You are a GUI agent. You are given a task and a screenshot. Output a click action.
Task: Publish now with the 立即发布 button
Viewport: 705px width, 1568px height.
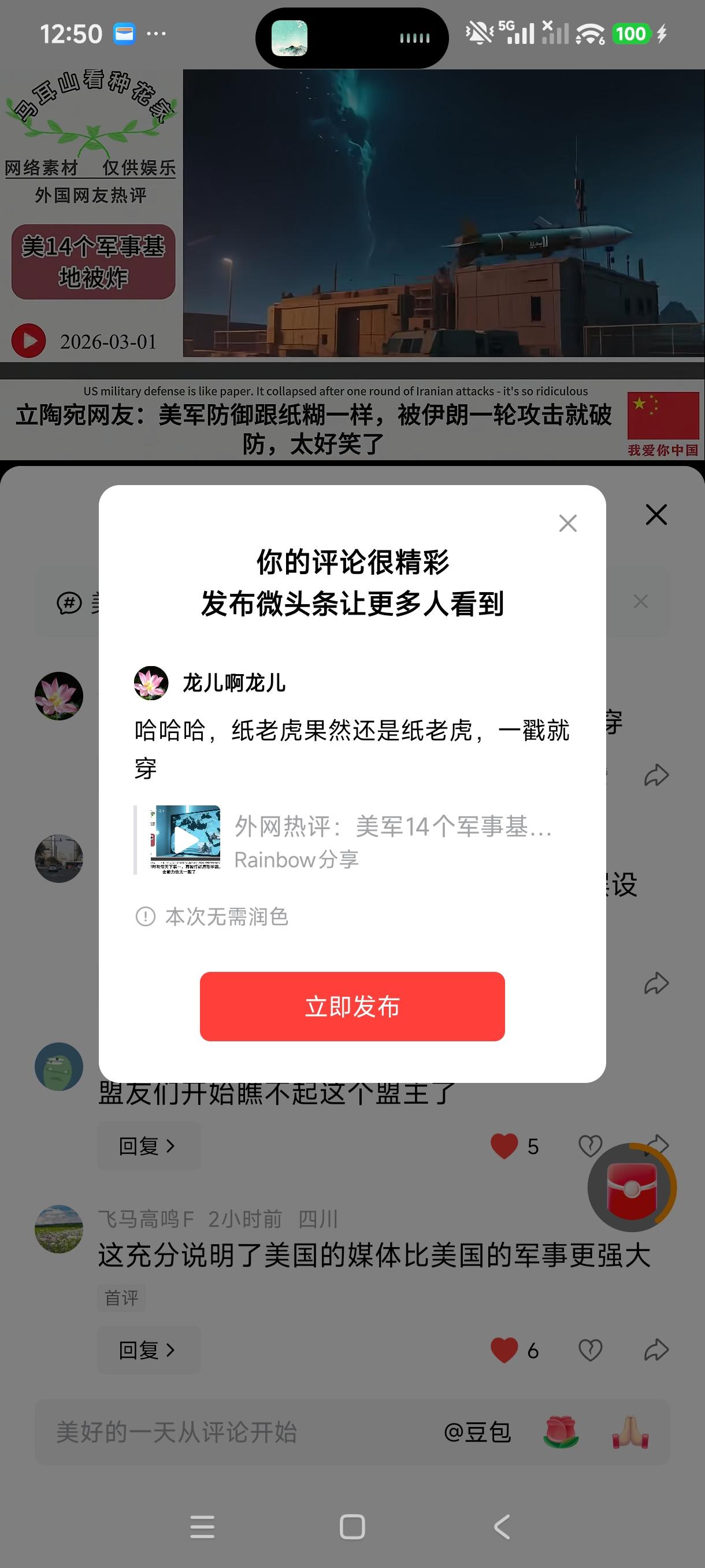pyautogui.click(x=352, y=1007)
